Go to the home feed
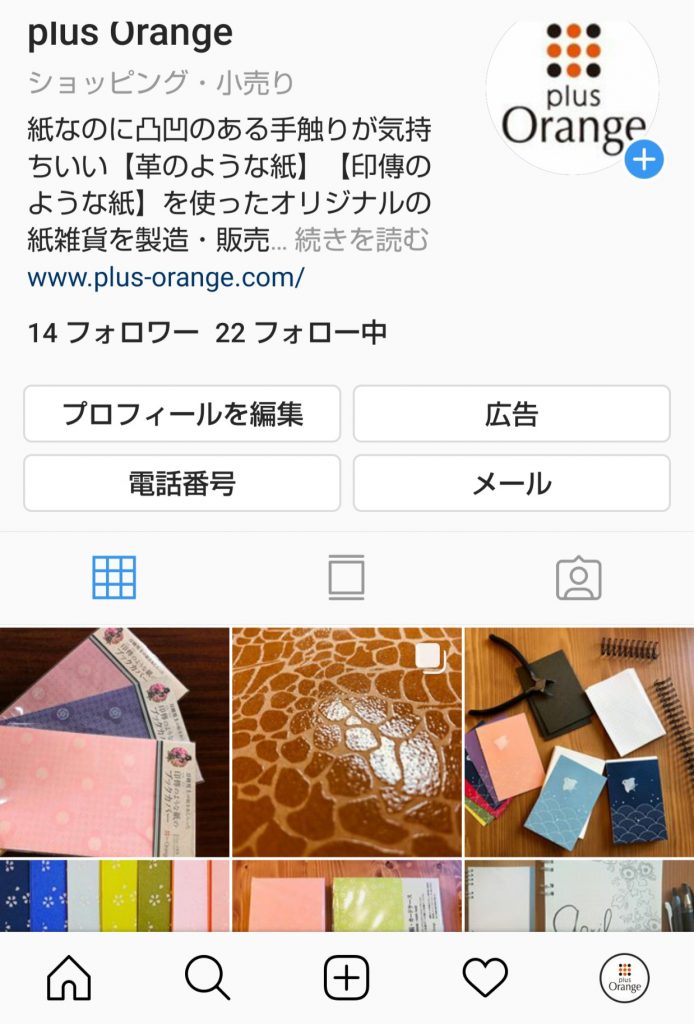The image size is (694, 1024). click(69, 977)
